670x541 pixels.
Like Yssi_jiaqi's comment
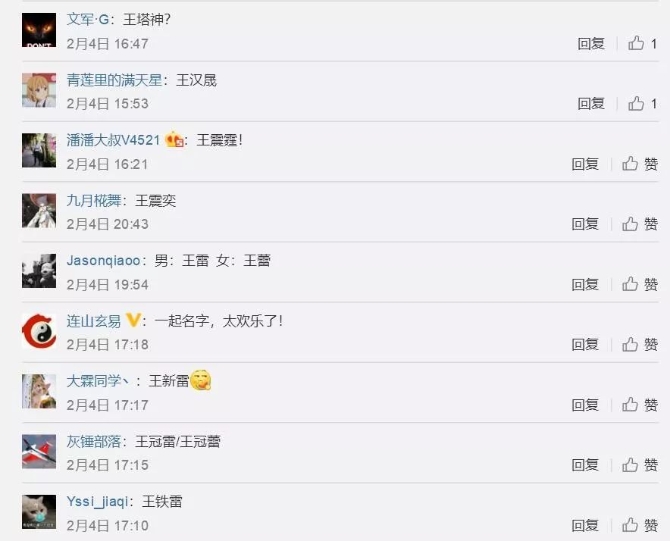[640, 525]
